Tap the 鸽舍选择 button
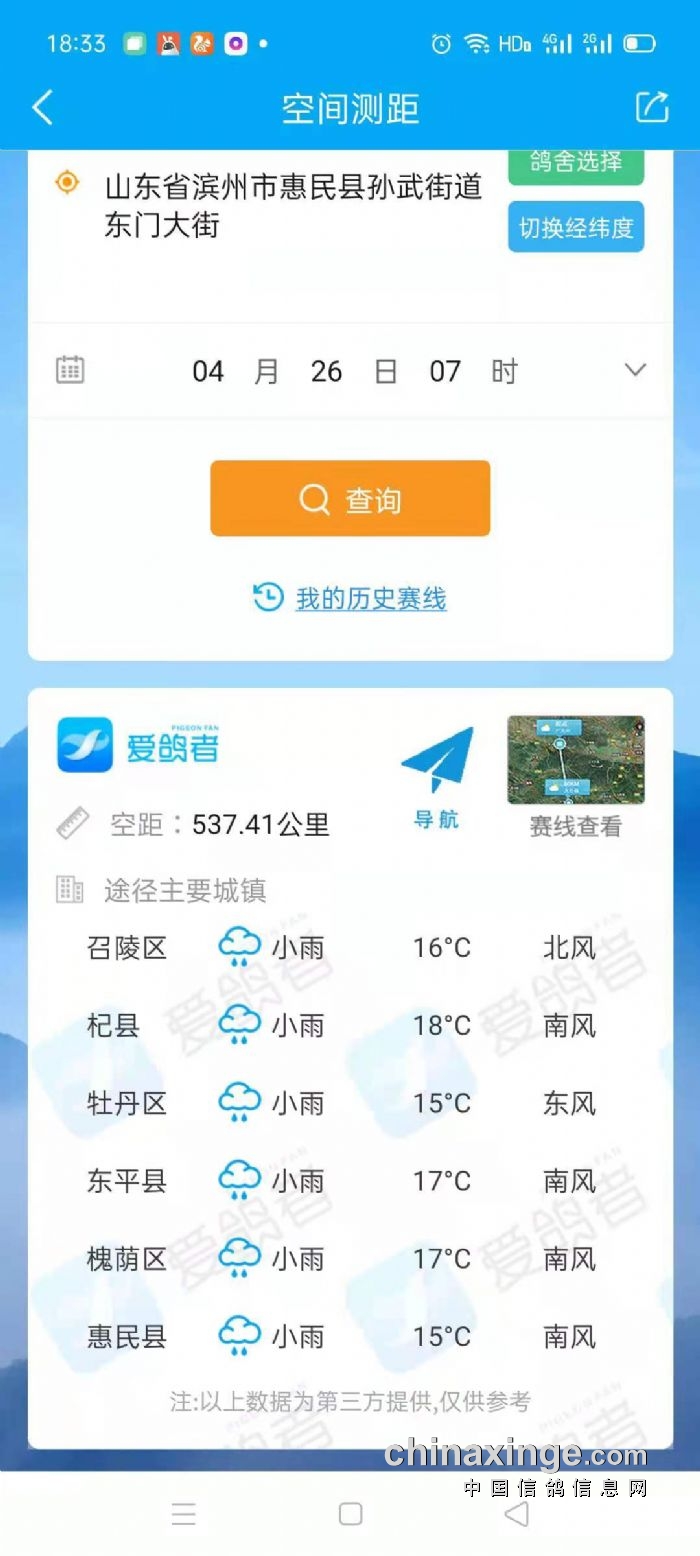The image size is (700, 1556). click(x=575, y=163)
